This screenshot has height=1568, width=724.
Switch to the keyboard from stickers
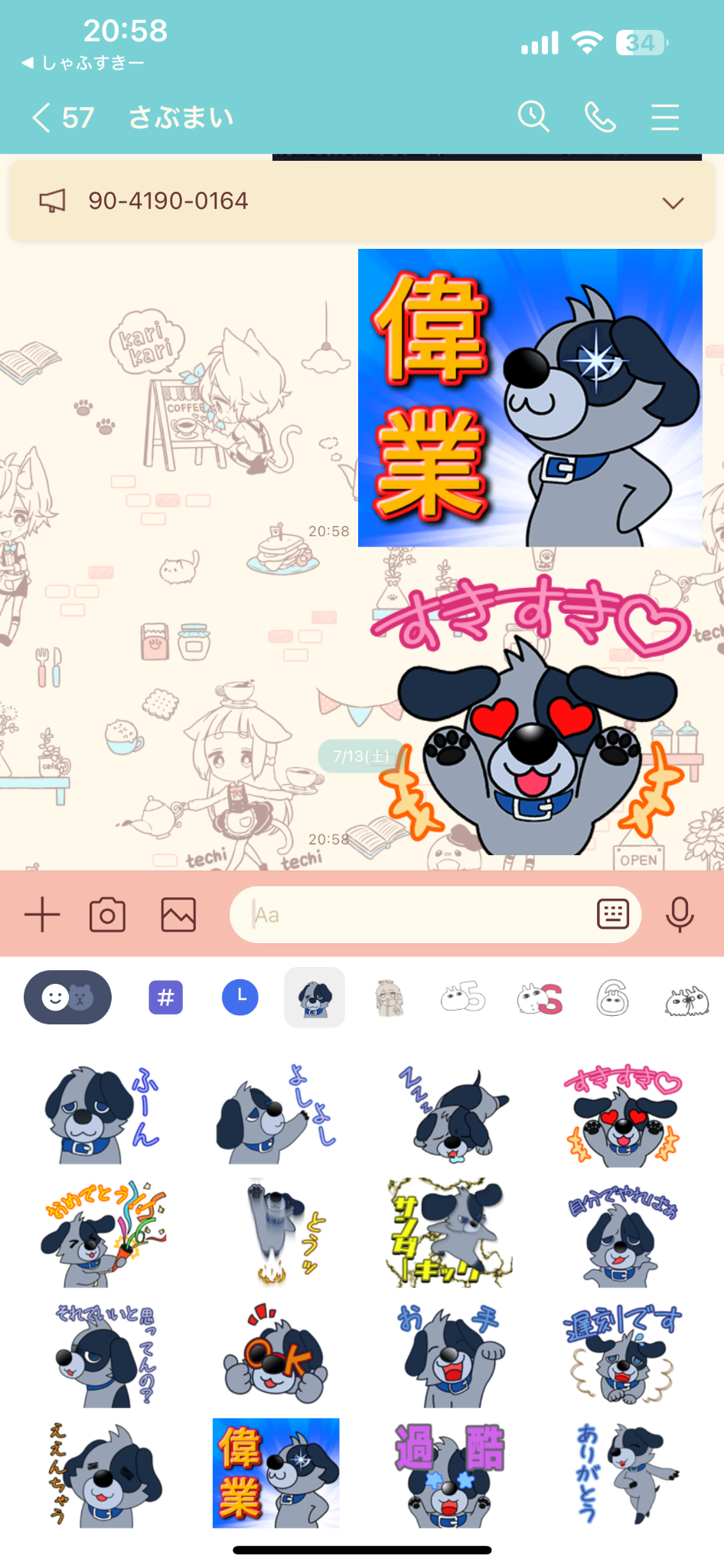(613, 914)
